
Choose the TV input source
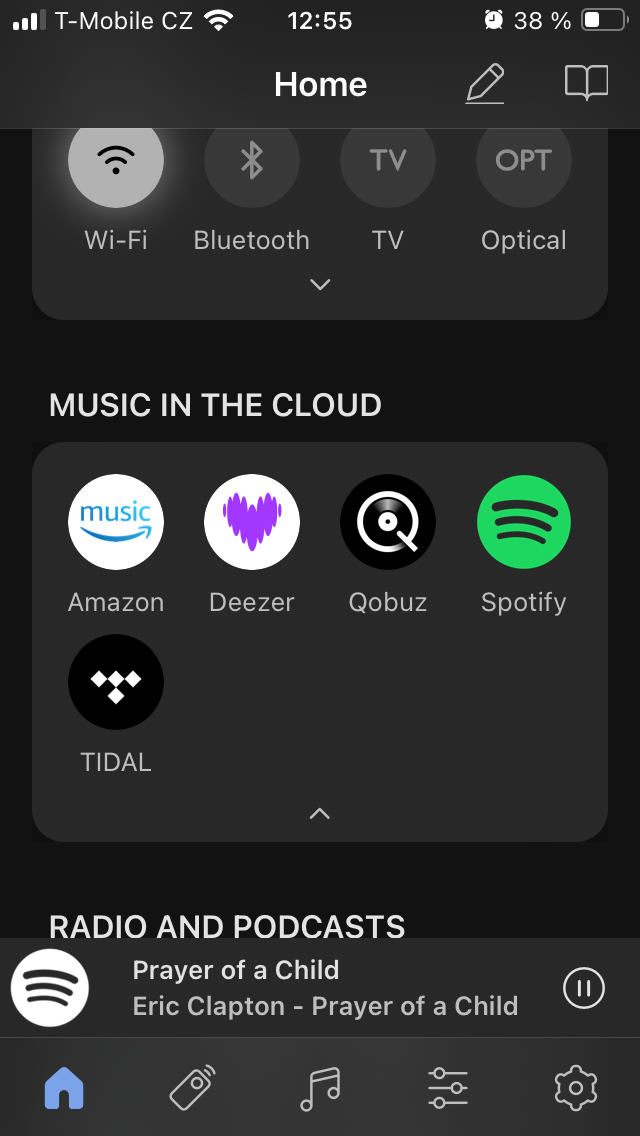point(388,161)
